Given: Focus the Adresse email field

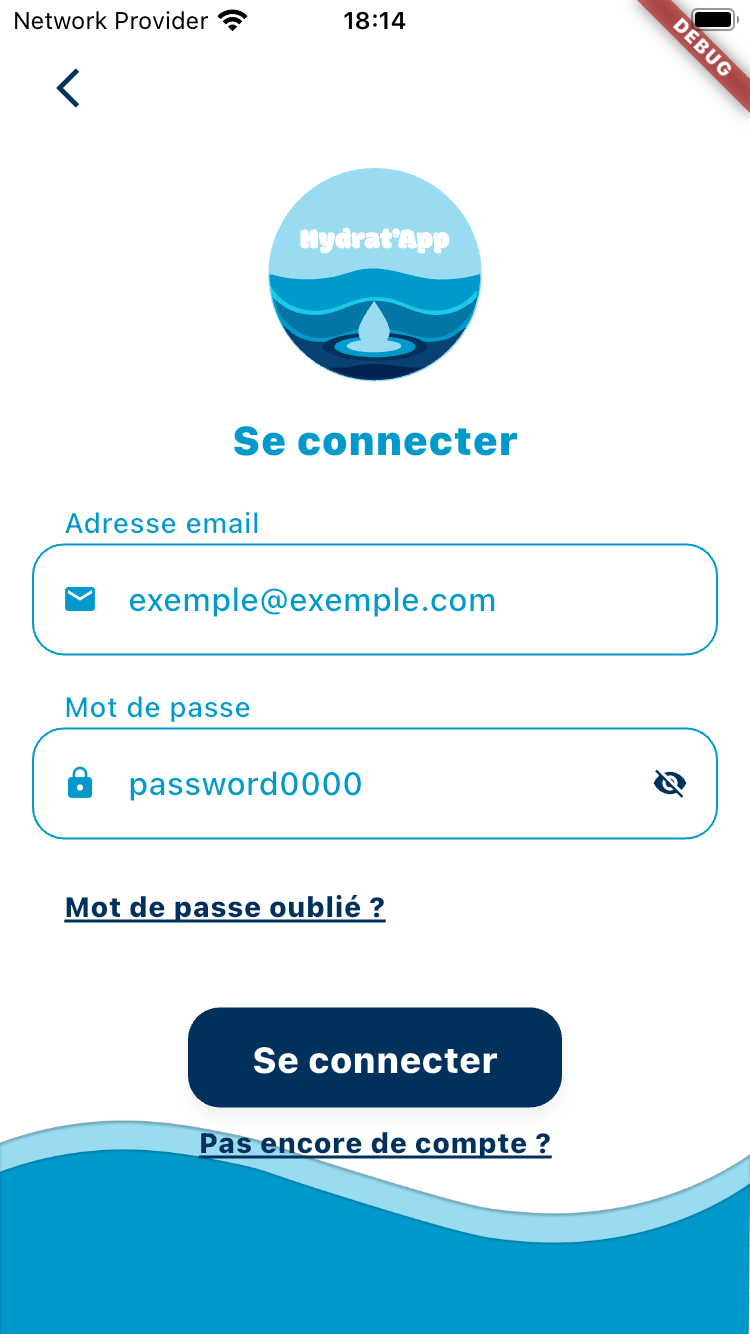Looking at the screenshot, I should [375, 600].
